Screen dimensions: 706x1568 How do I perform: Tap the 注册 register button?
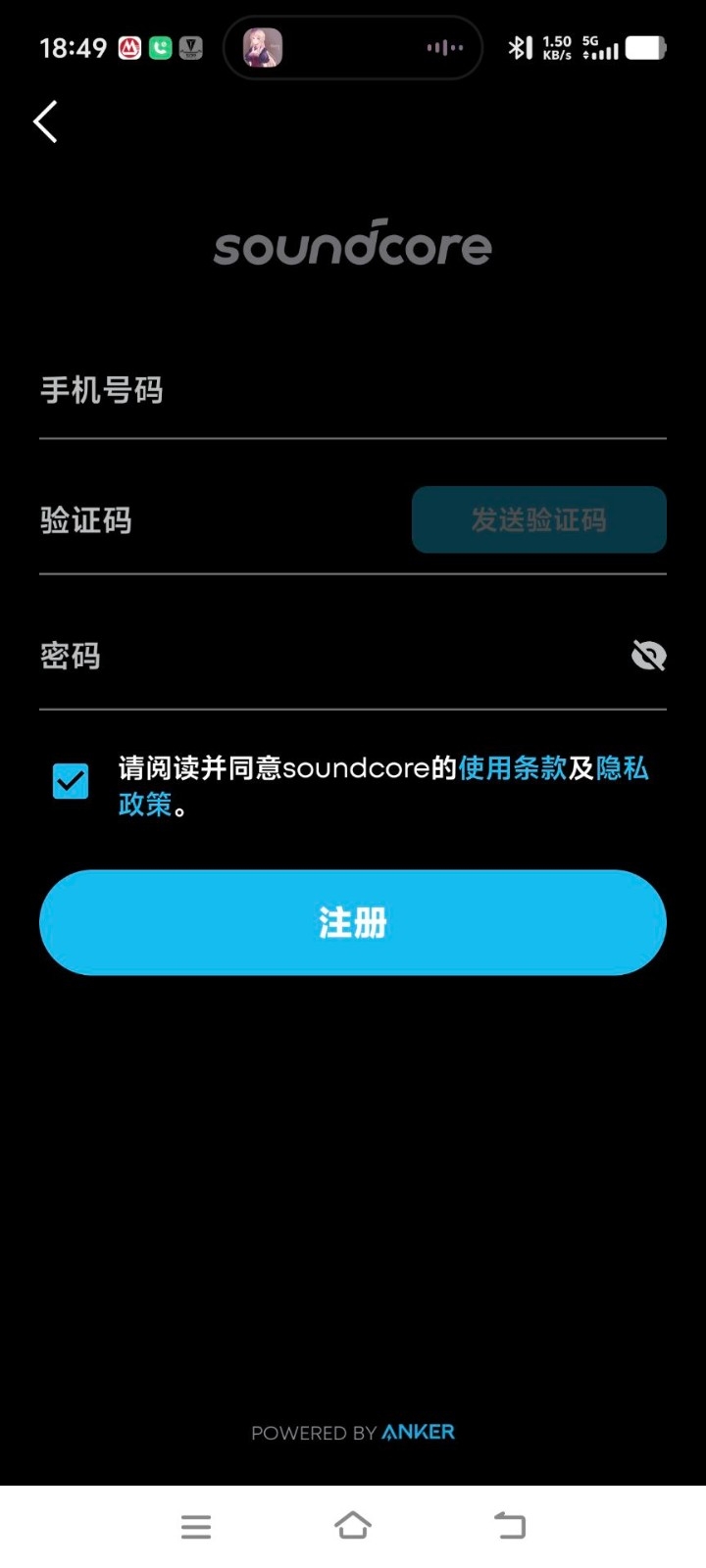353,922
